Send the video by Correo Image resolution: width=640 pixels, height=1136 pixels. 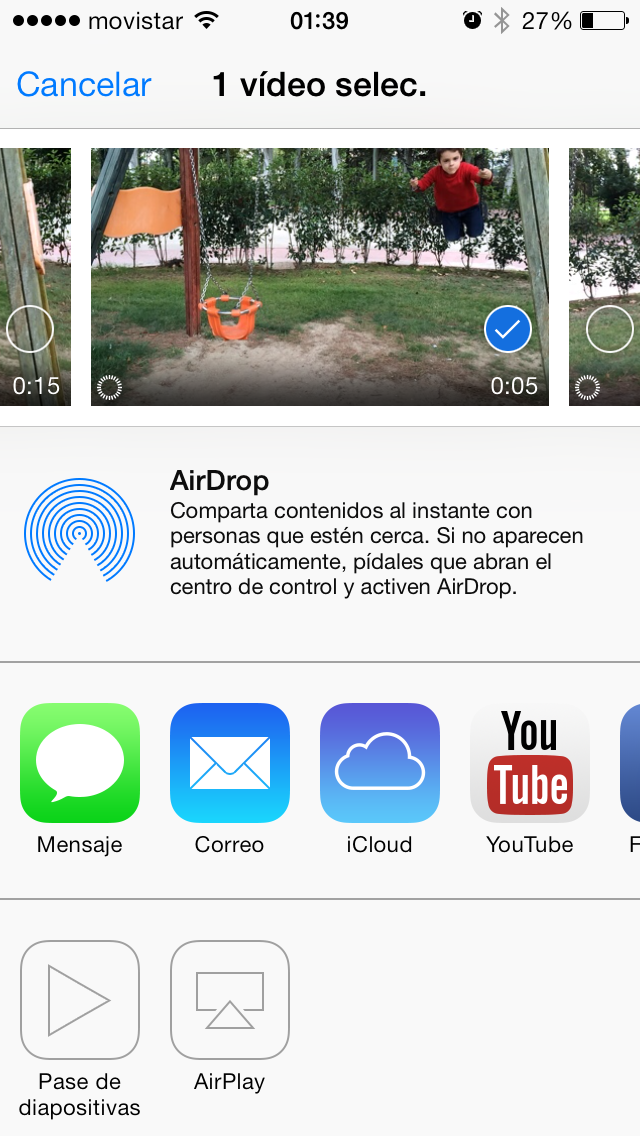click(230, 763)
